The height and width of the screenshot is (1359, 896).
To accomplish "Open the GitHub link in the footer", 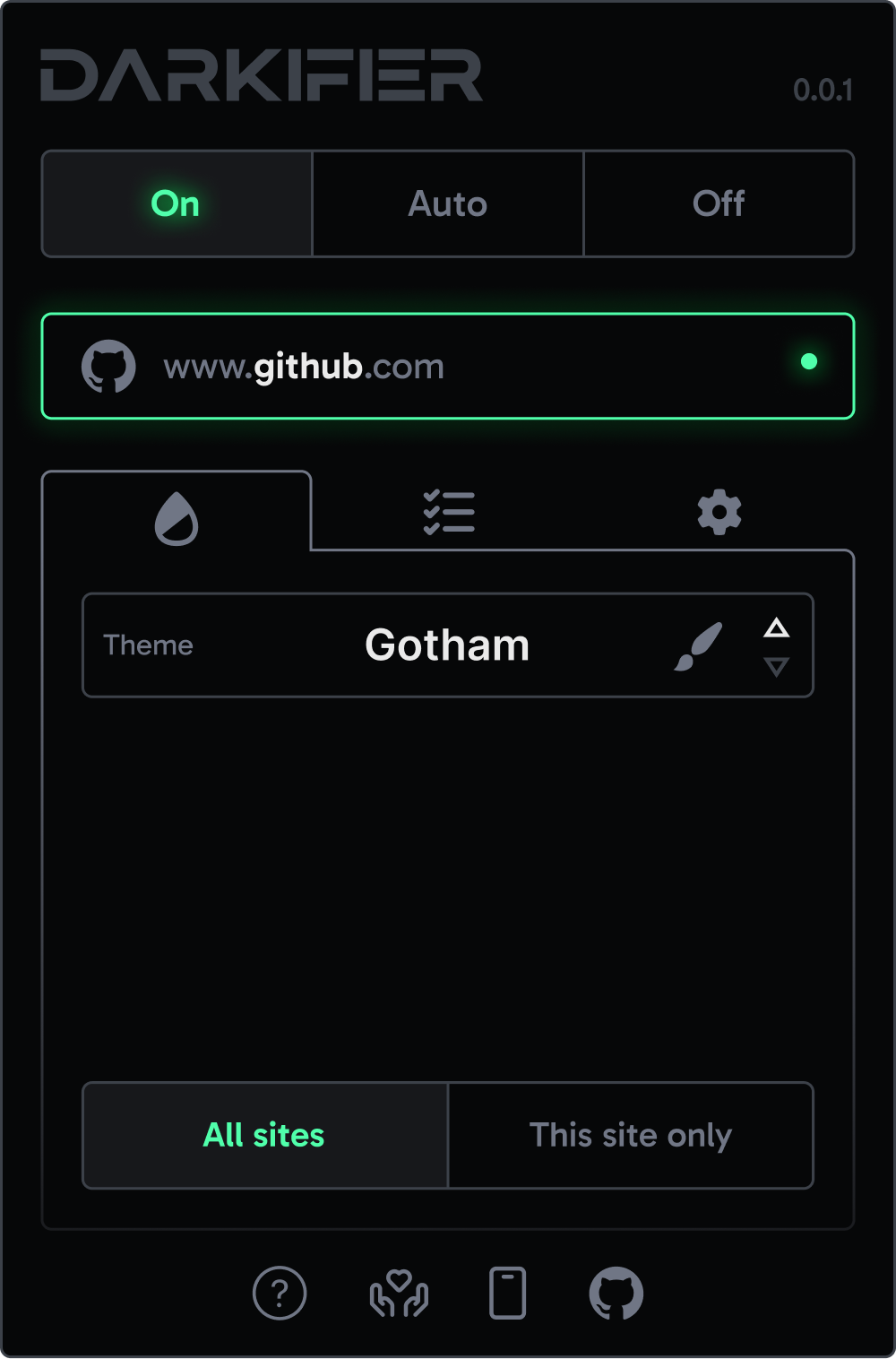I will 616,1293.
